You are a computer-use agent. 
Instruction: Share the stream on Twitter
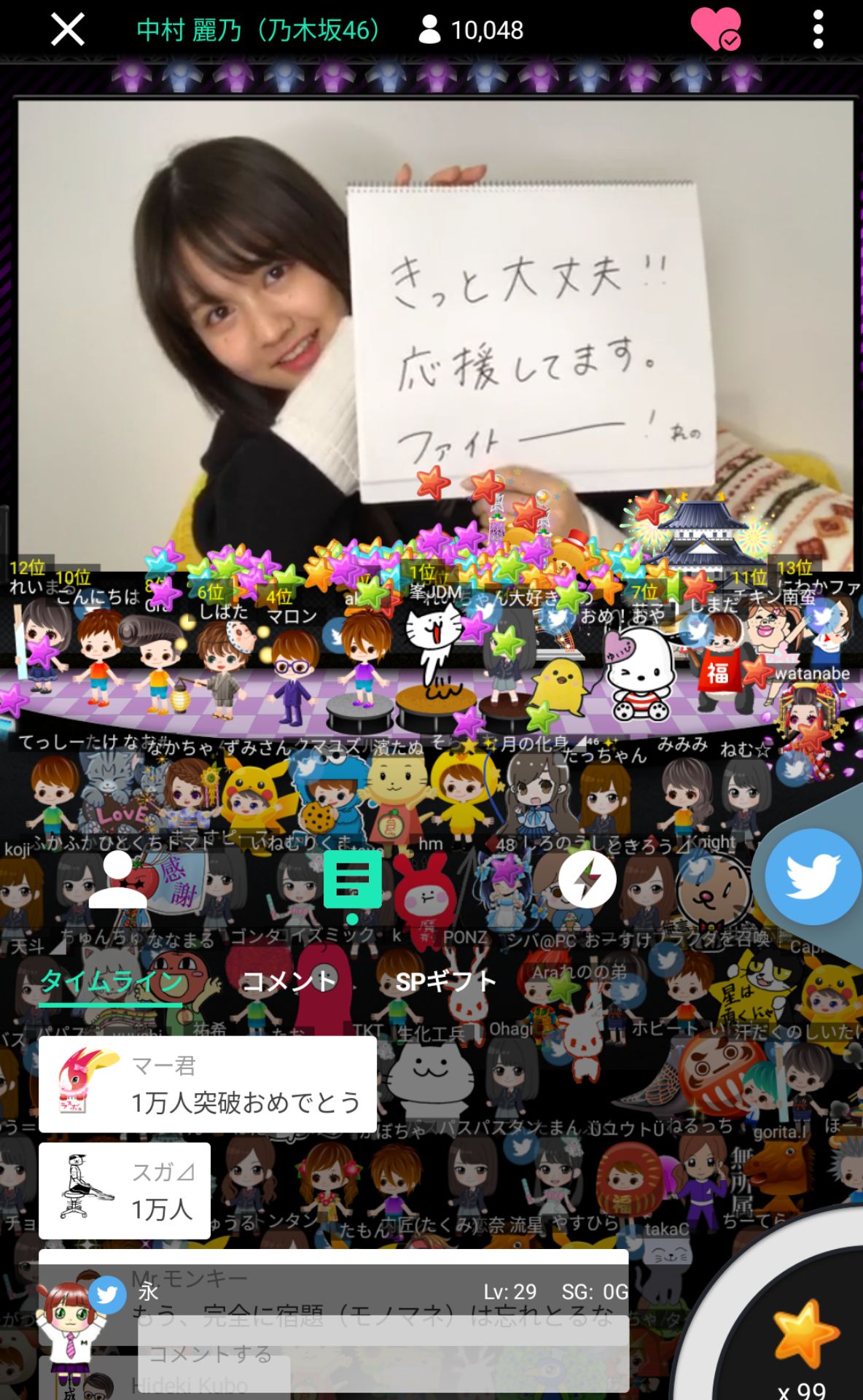(x=813, y=877)
